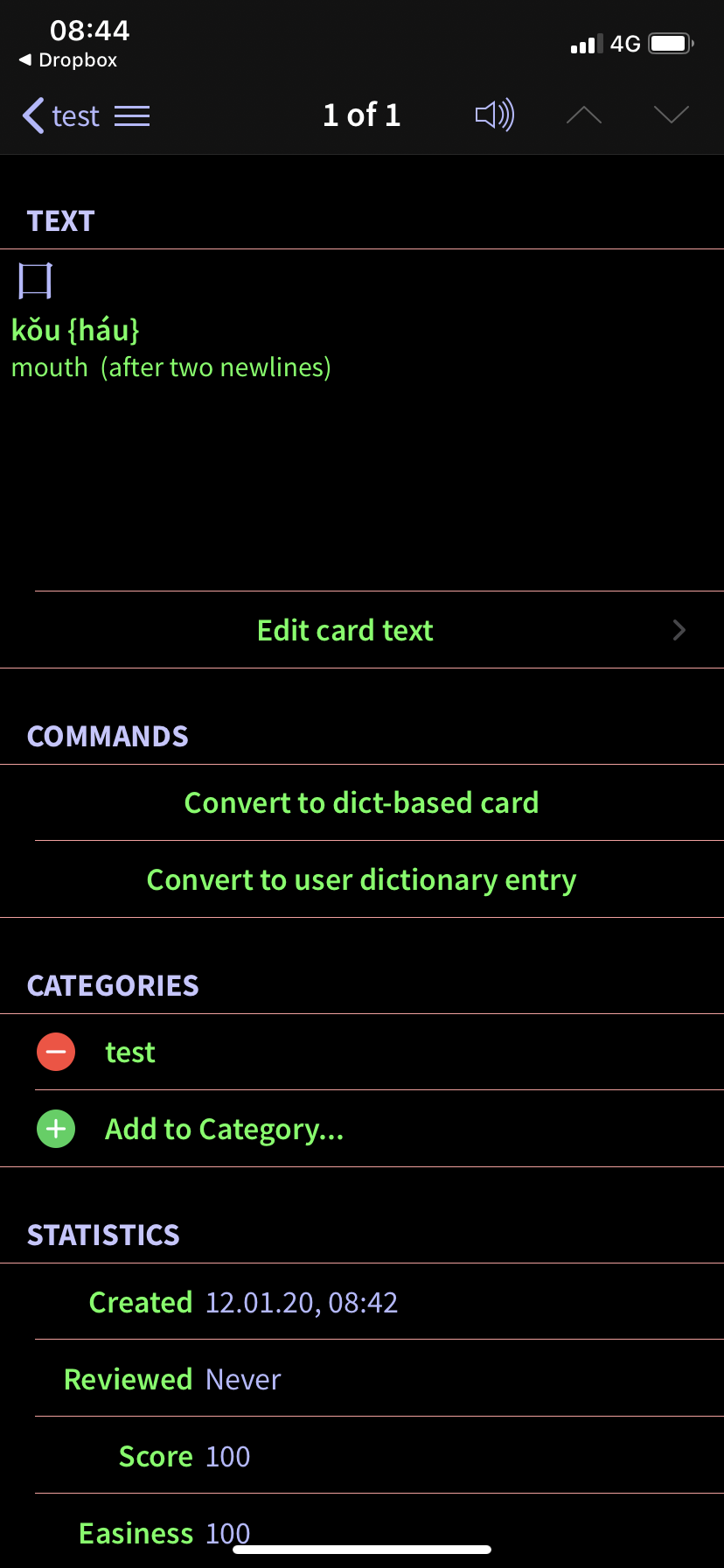Go to next card with down arrow
The height and width of the screenshot is (1568, 724).
pyautogui.click(x=672, y=115)
